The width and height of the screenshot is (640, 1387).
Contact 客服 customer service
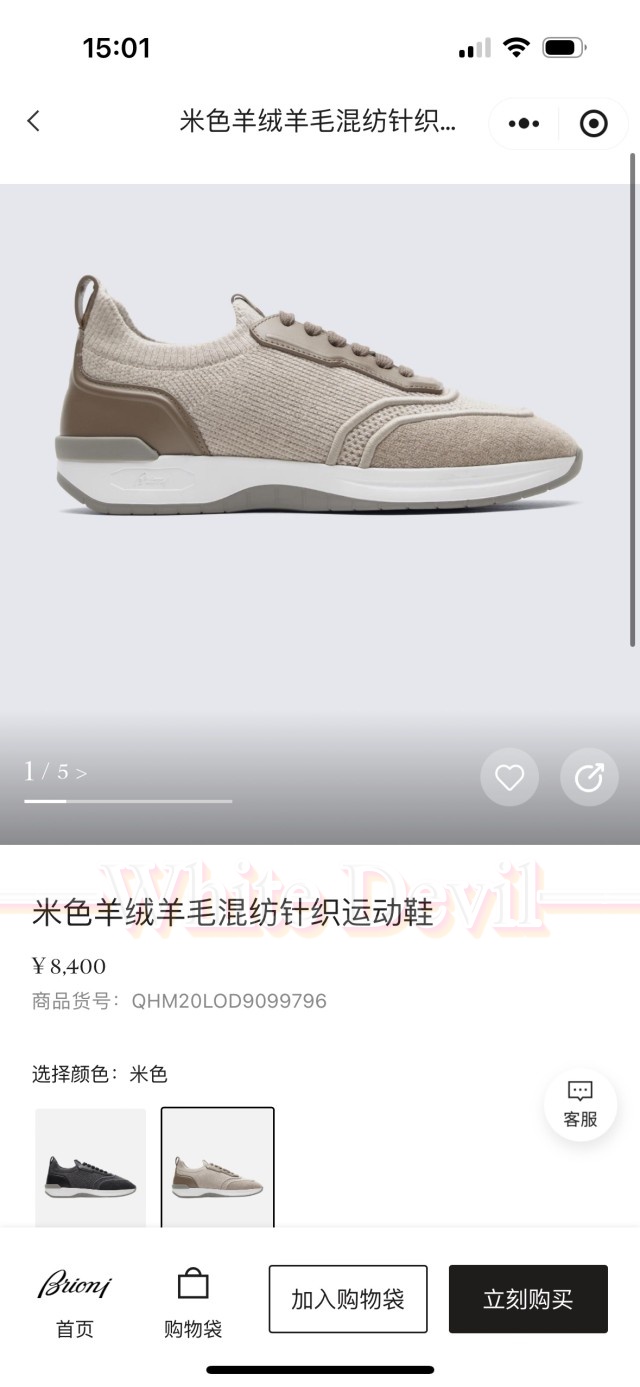(x=580, y=1105)
